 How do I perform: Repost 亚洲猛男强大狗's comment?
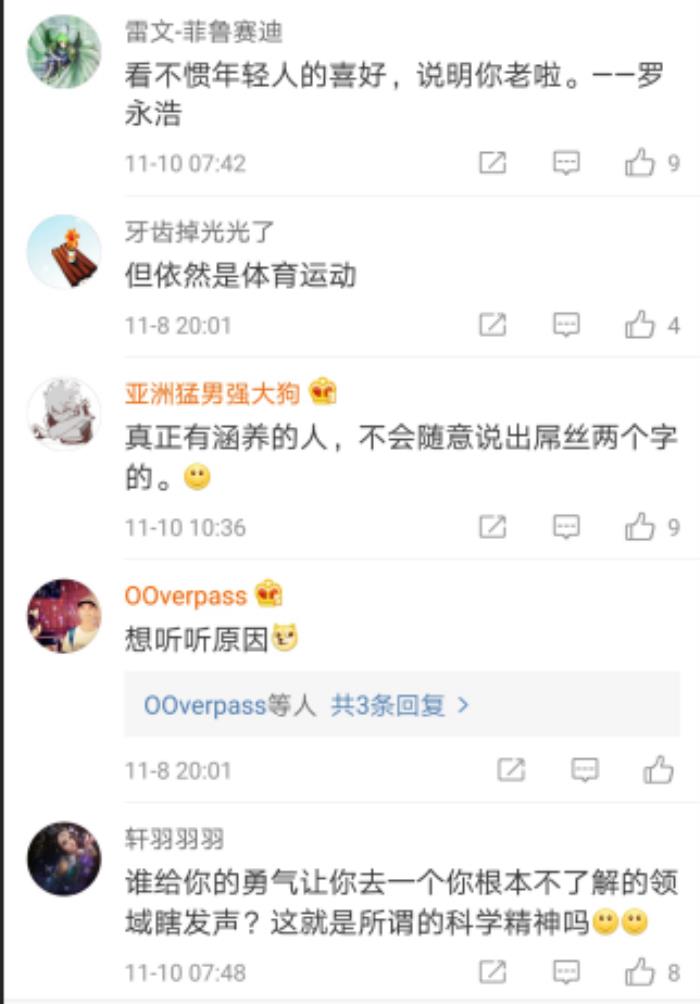point(492,526)
